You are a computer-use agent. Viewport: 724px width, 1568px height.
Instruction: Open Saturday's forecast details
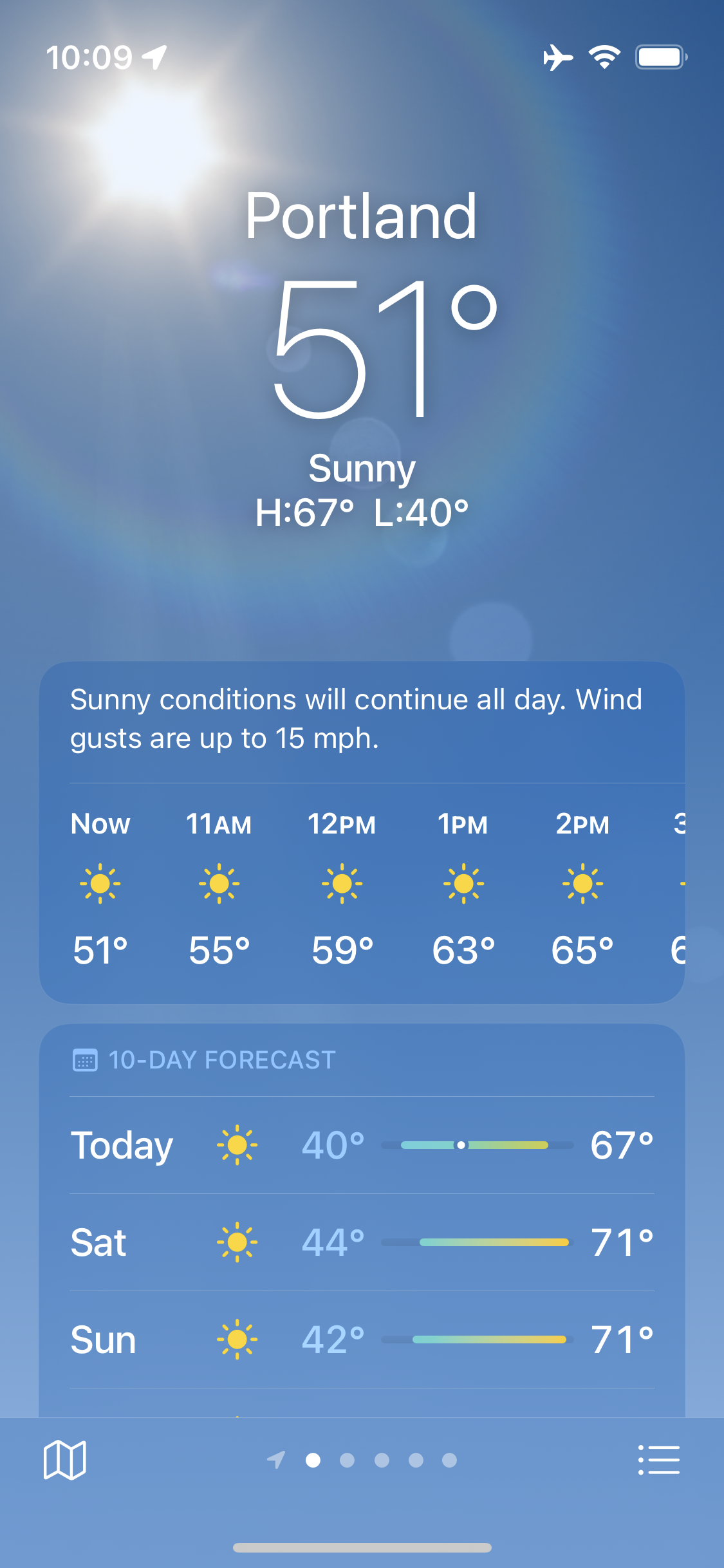click(x=362, y=1242)
